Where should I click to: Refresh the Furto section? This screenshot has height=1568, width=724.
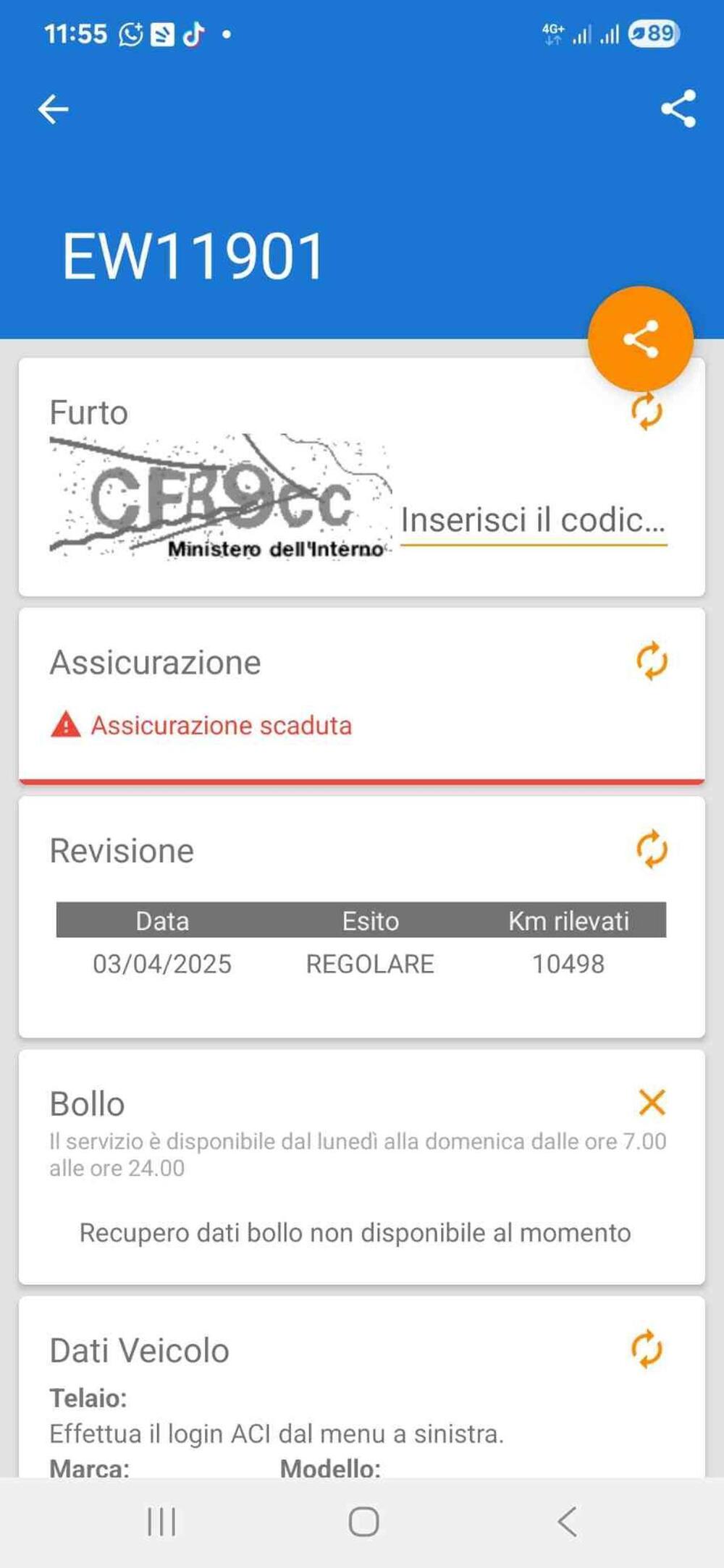pos(647,412)
